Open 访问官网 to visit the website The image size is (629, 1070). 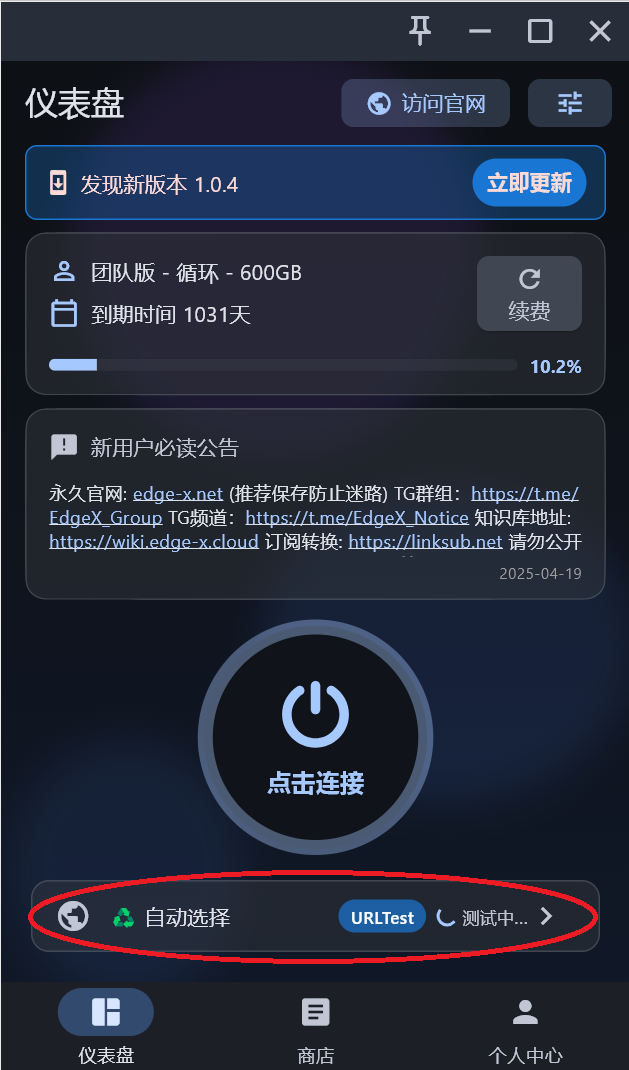[426, 103]
